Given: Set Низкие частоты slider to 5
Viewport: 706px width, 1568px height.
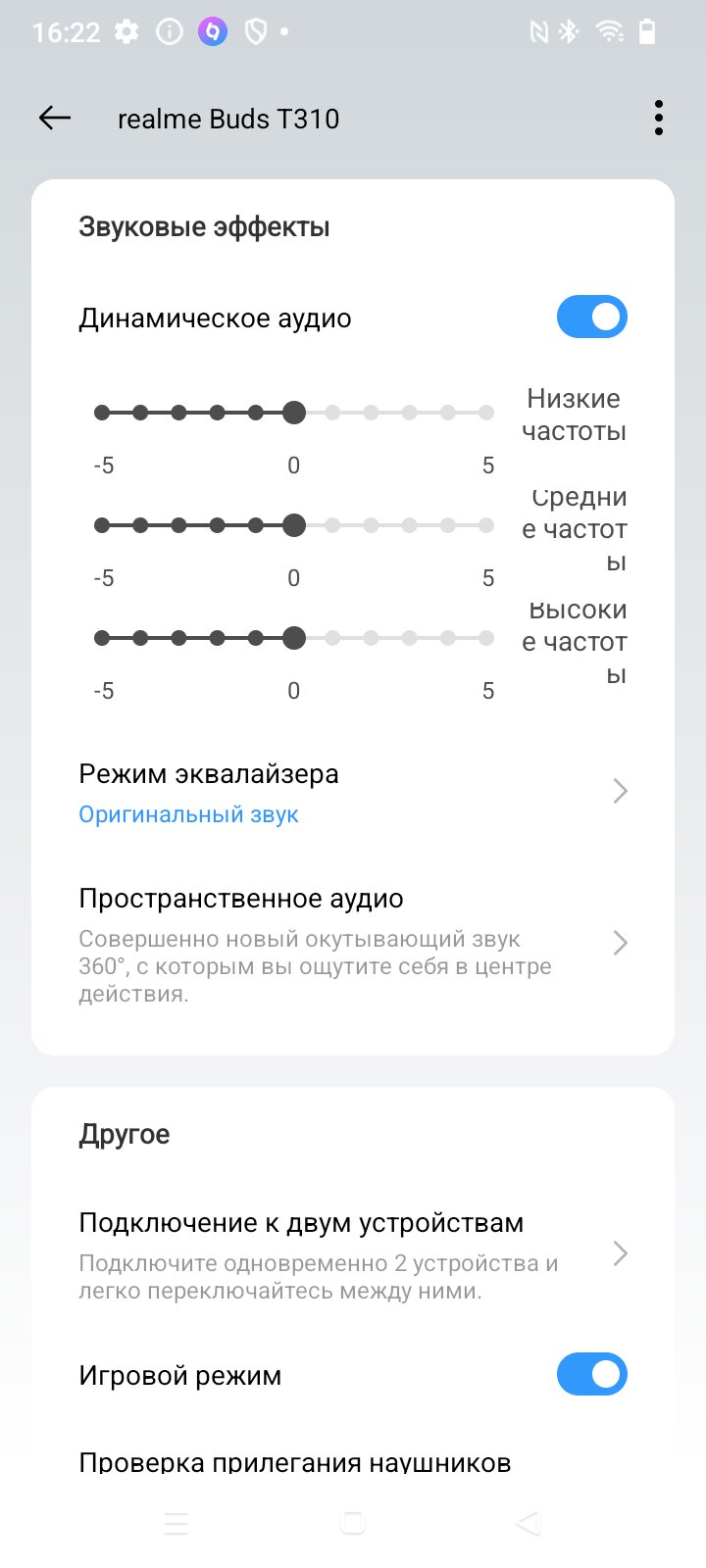Looking at the screenshot, I should point(486,413).
